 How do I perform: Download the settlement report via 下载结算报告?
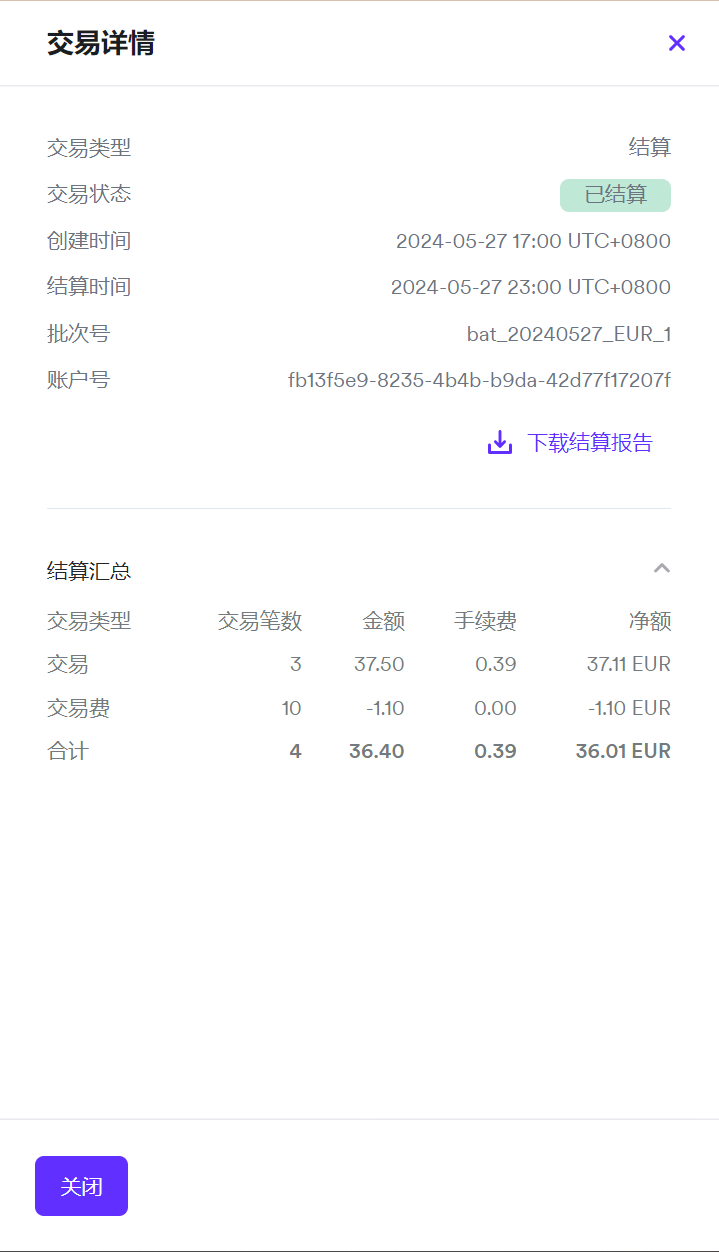click(571, 443)
